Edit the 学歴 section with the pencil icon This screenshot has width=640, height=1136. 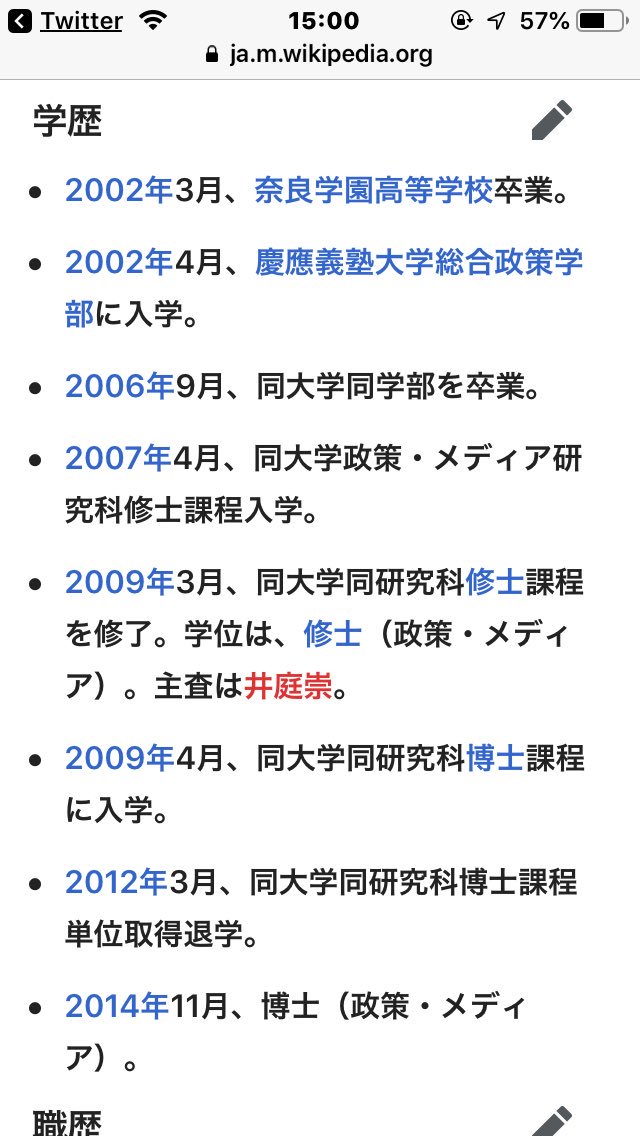(551, 121)
